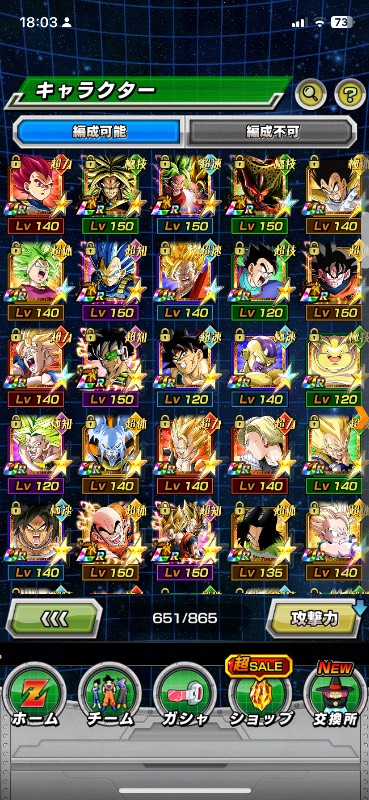The image size is (369, 800).
Task: Tap the orange arrow on right edge
Action: [x=362, y=415]
